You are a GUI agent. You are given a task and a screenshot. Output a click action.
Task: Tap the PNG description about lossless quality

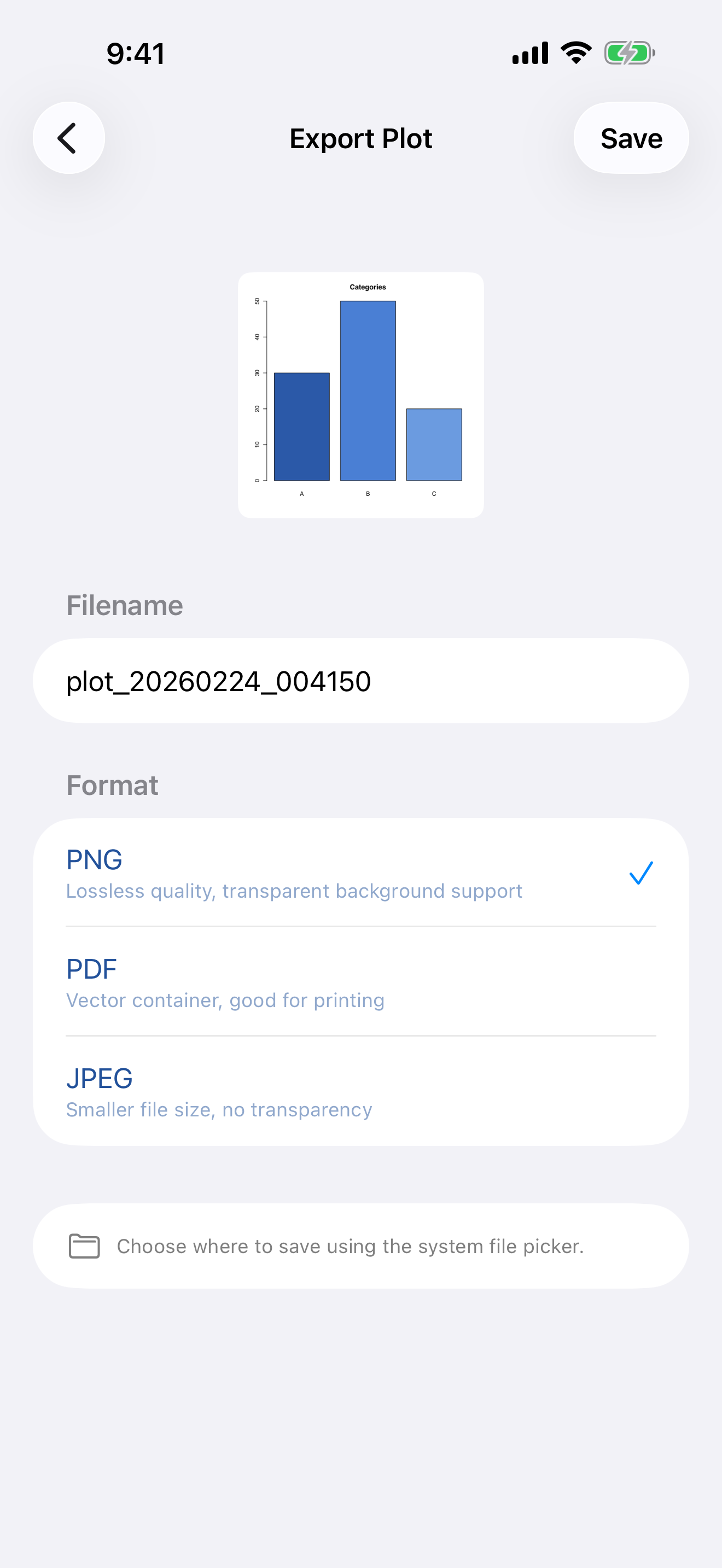pyautogui.click(x=293, y=891)
